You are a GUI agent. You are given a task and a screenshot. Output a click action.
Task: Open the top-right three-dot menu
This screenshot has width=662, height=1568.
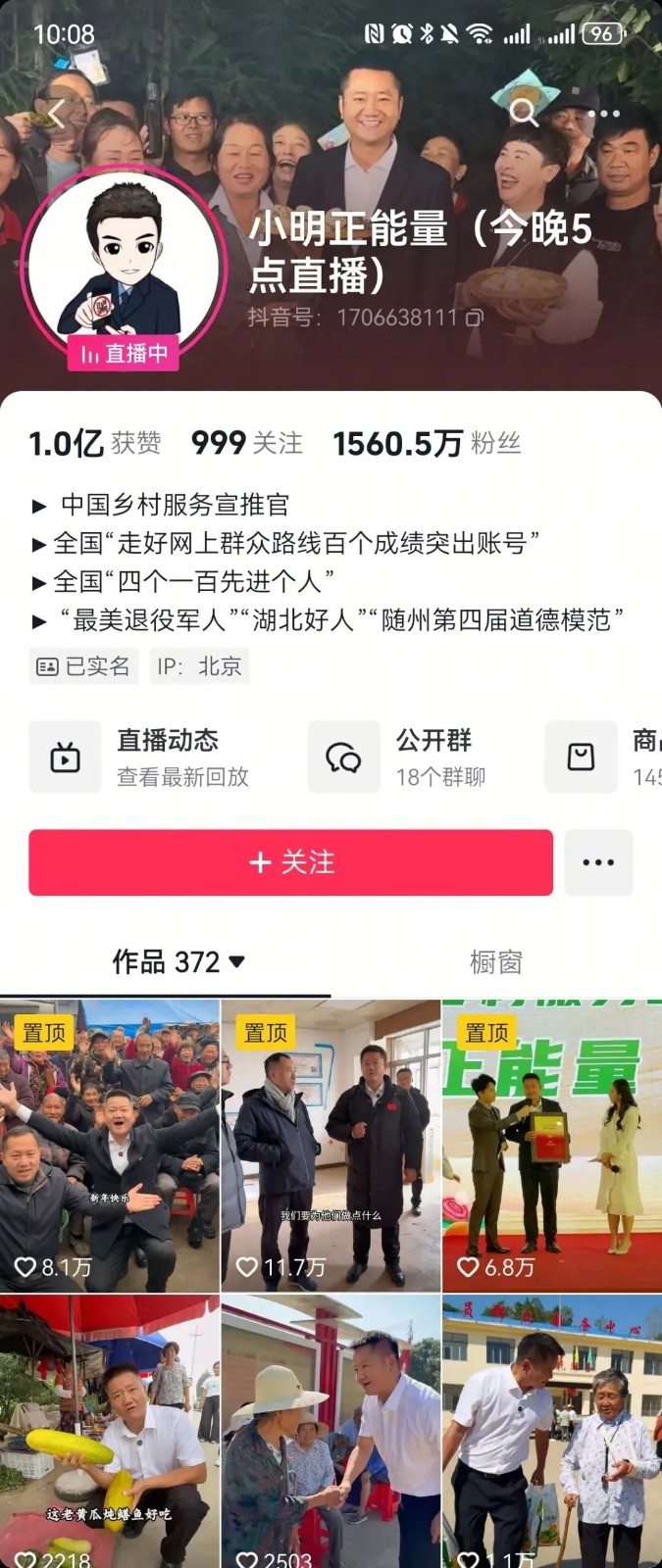603,114
